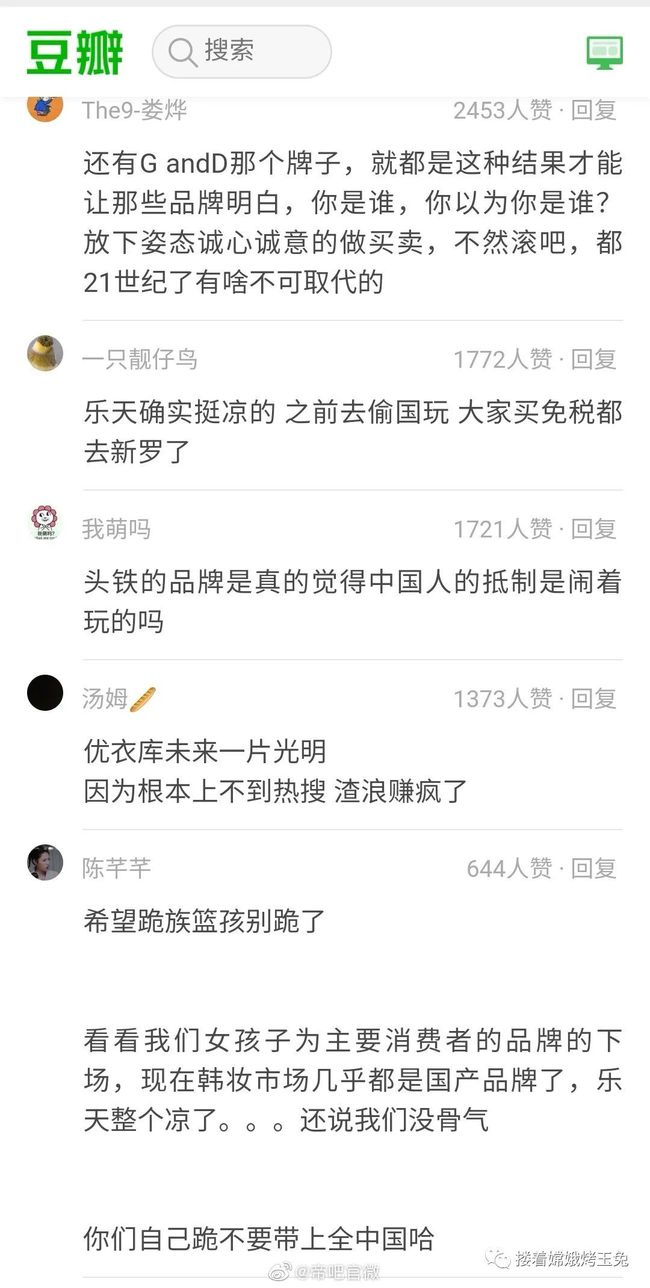Visit 陈芊芊's profile page
This screenshot has width=650, height=1288.
[116, 869]
